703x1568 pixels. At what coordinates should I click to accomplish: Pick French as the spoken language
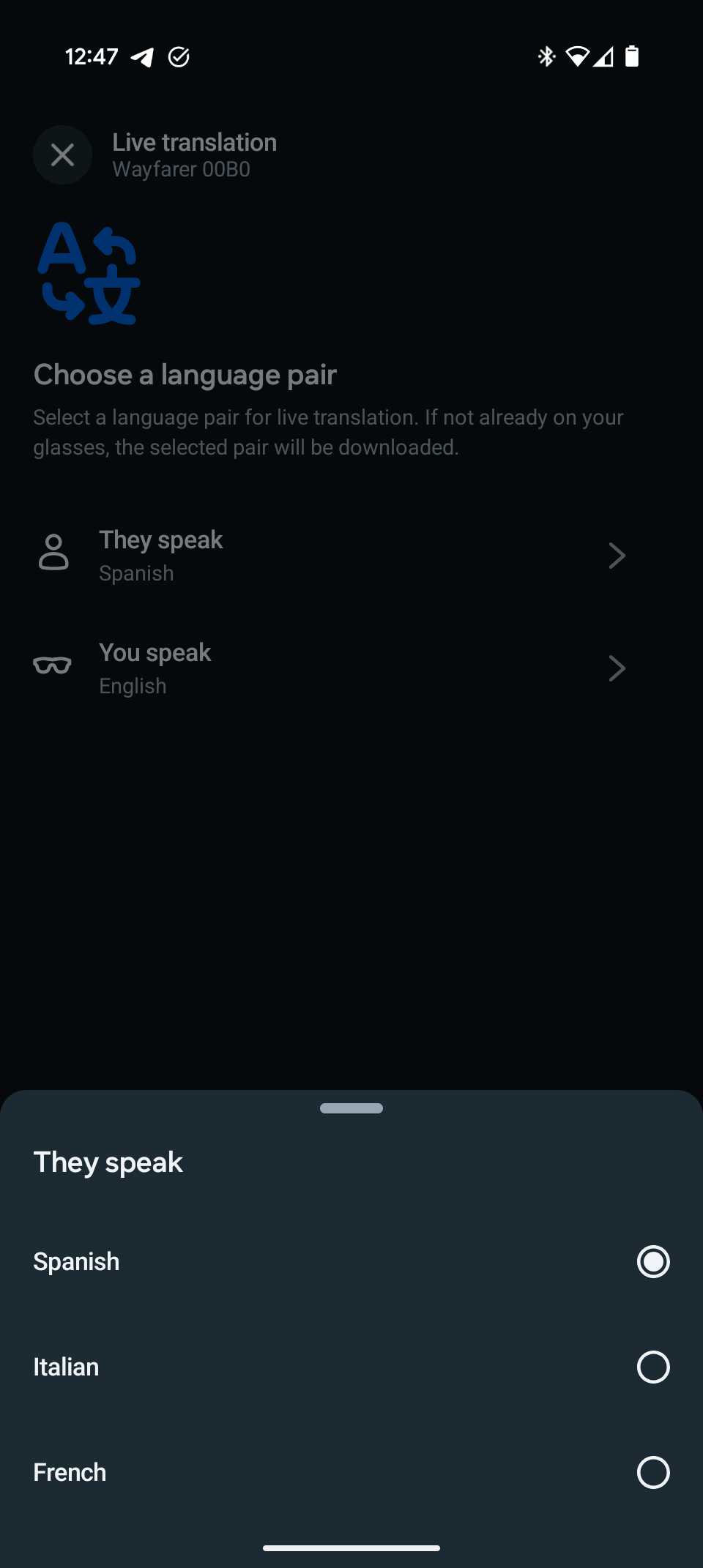pos(652,1472)
